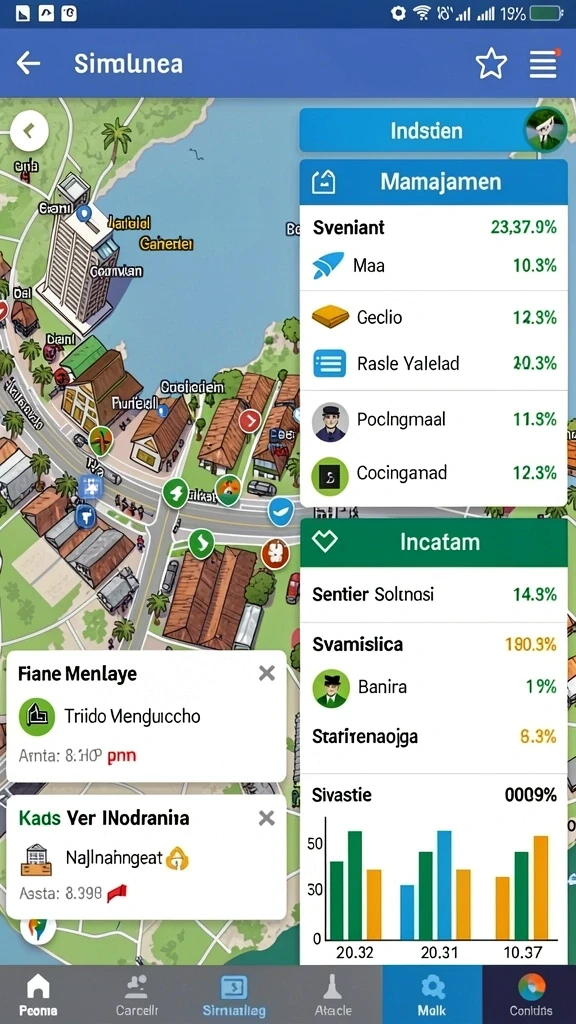576x1024 pixels.
Task: Open the Cocinganad row
Action: tap(434, 473)
